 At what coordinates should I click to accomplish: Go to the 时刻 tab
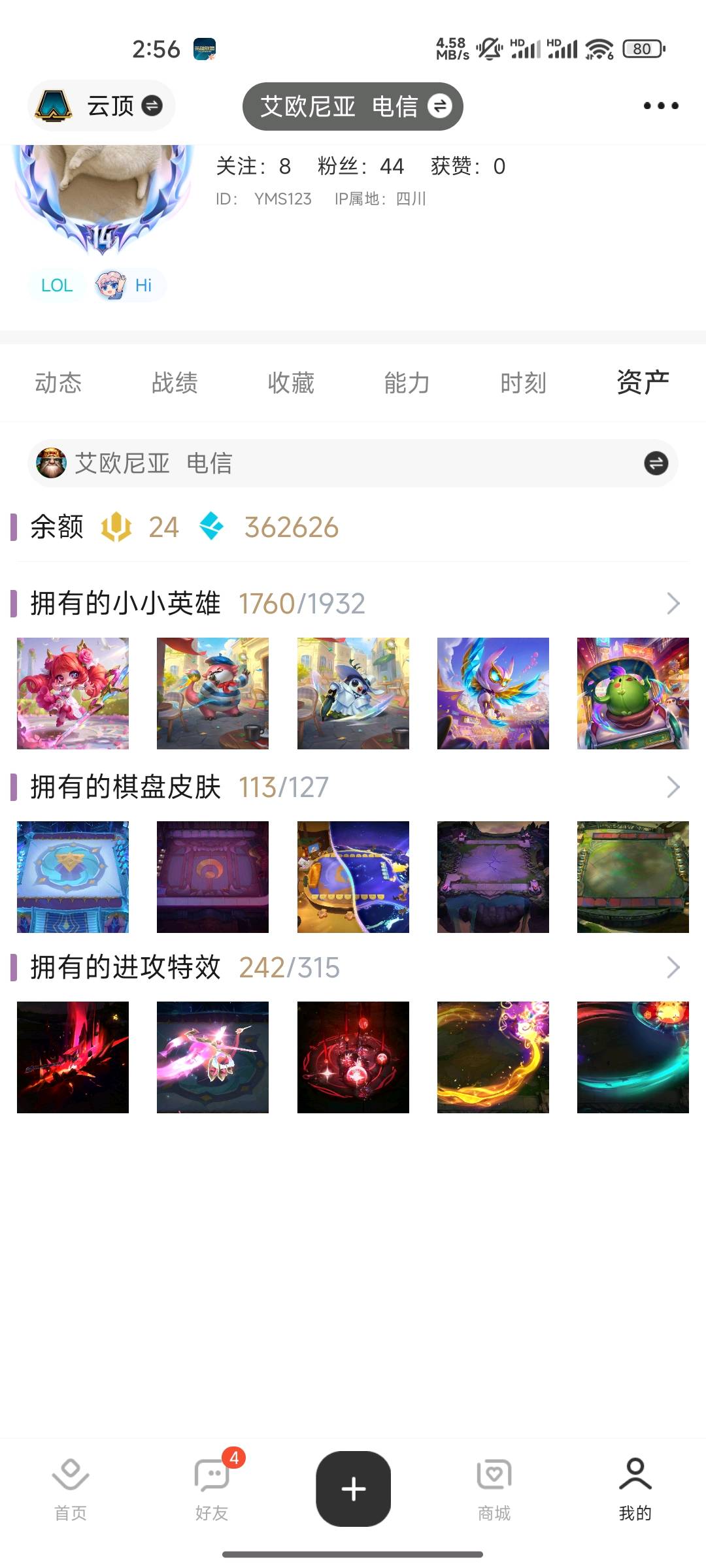[x=523, y=383]
